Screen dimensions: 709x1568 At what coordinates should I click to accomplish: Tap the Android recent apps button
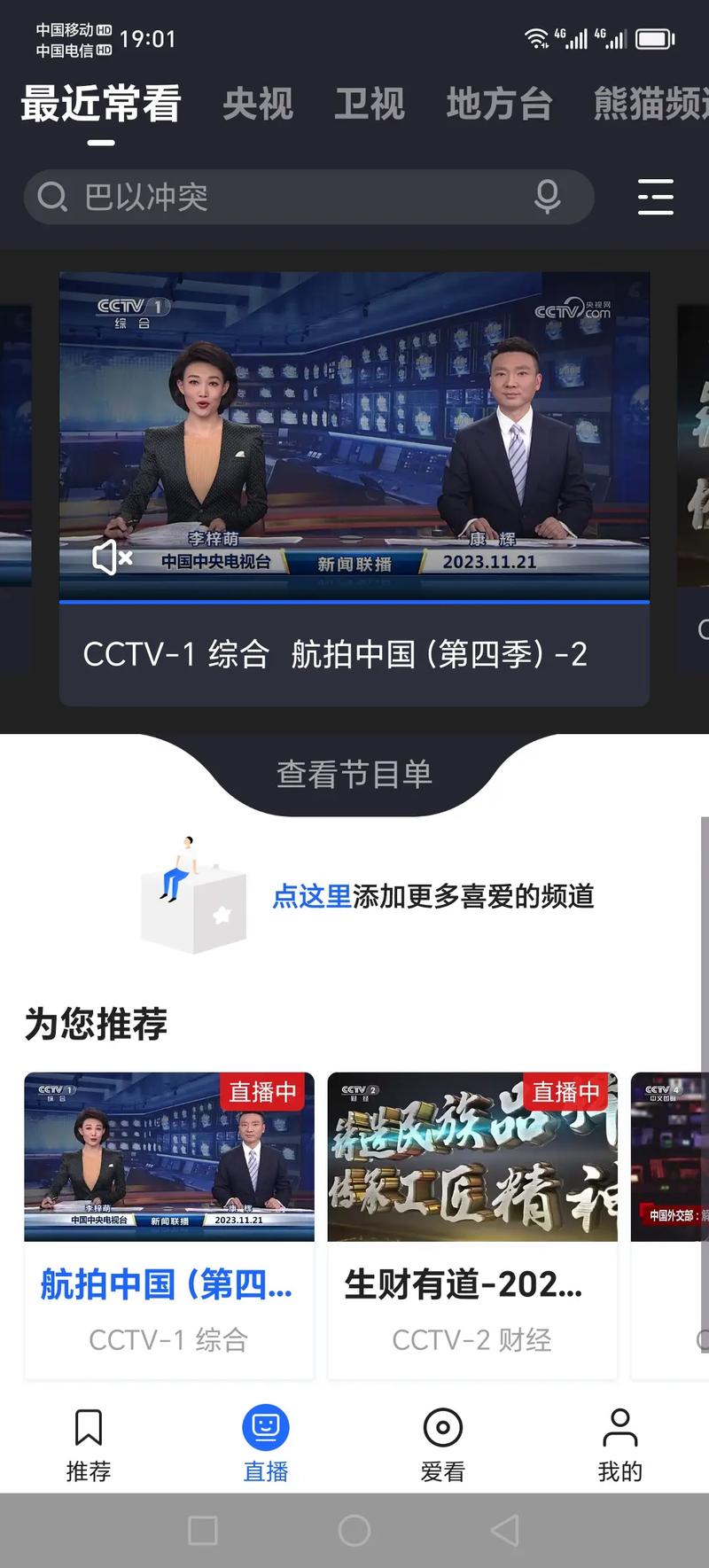(203, 1531)
